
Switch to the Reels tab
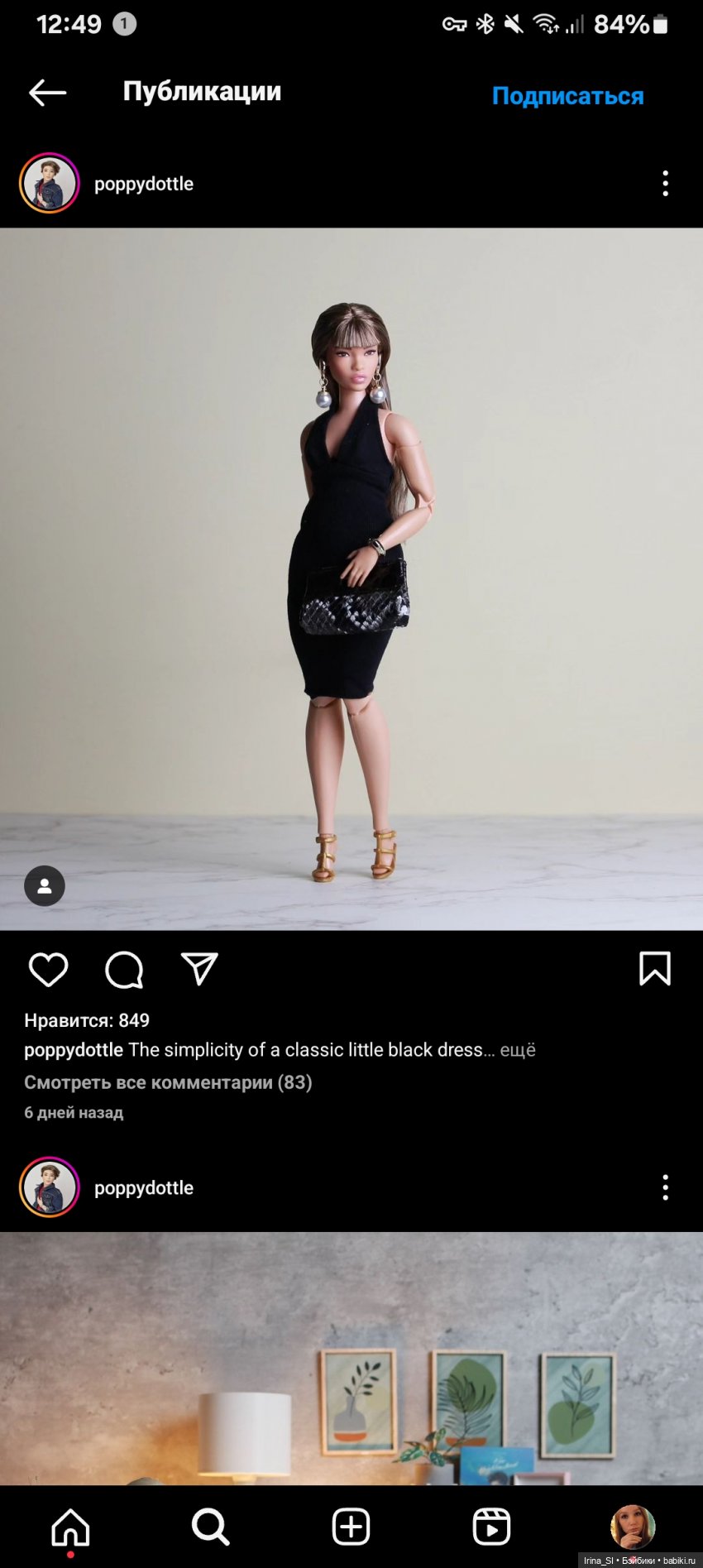tap(491, 1527)
